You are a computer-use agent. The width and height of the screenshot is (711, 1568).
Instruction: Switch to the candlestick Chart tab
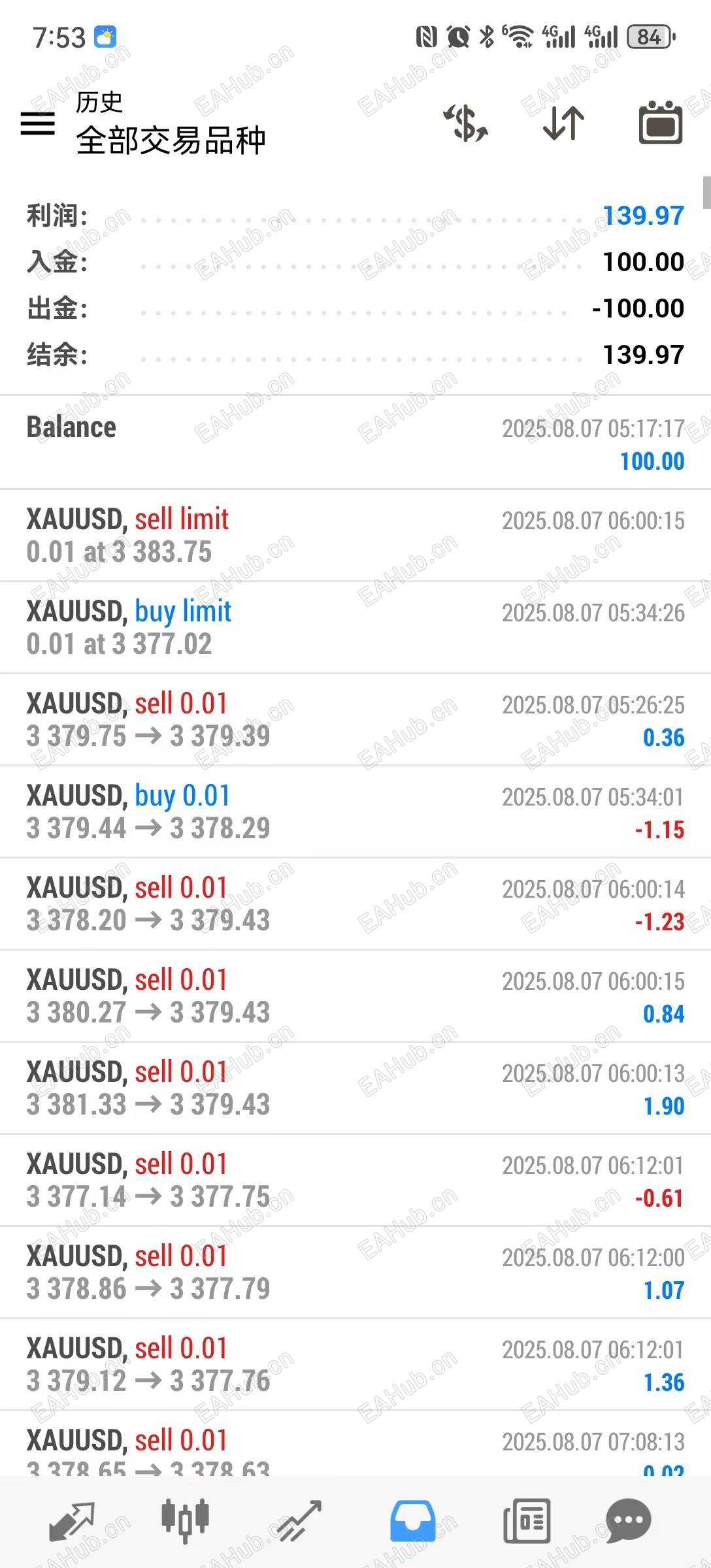(x=185, y=1521)
